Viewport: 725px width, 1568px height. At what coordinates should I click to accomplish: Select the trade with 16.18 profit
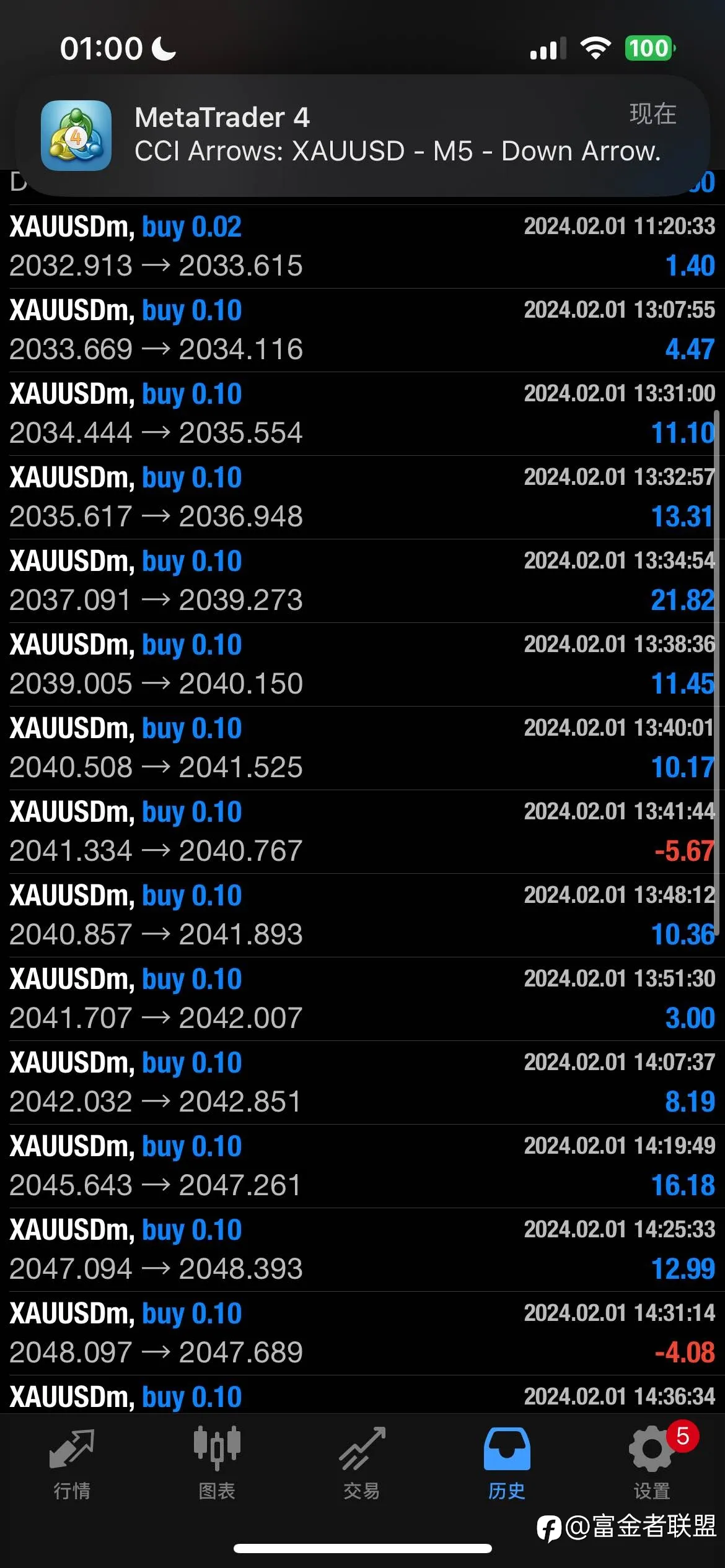click(x=362, y=1166)
